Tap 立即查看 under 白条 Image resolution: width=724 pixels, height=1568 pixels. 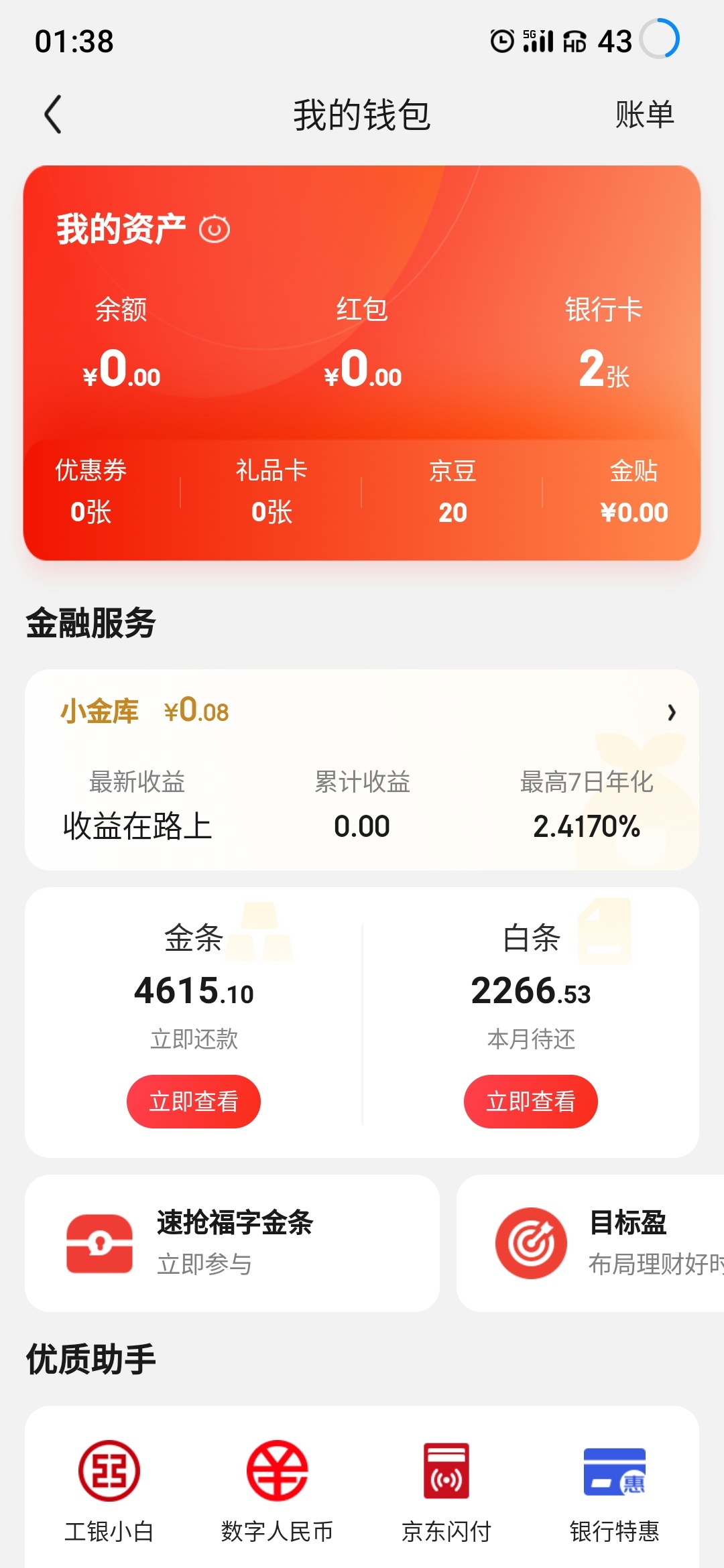click(531, 1102)
